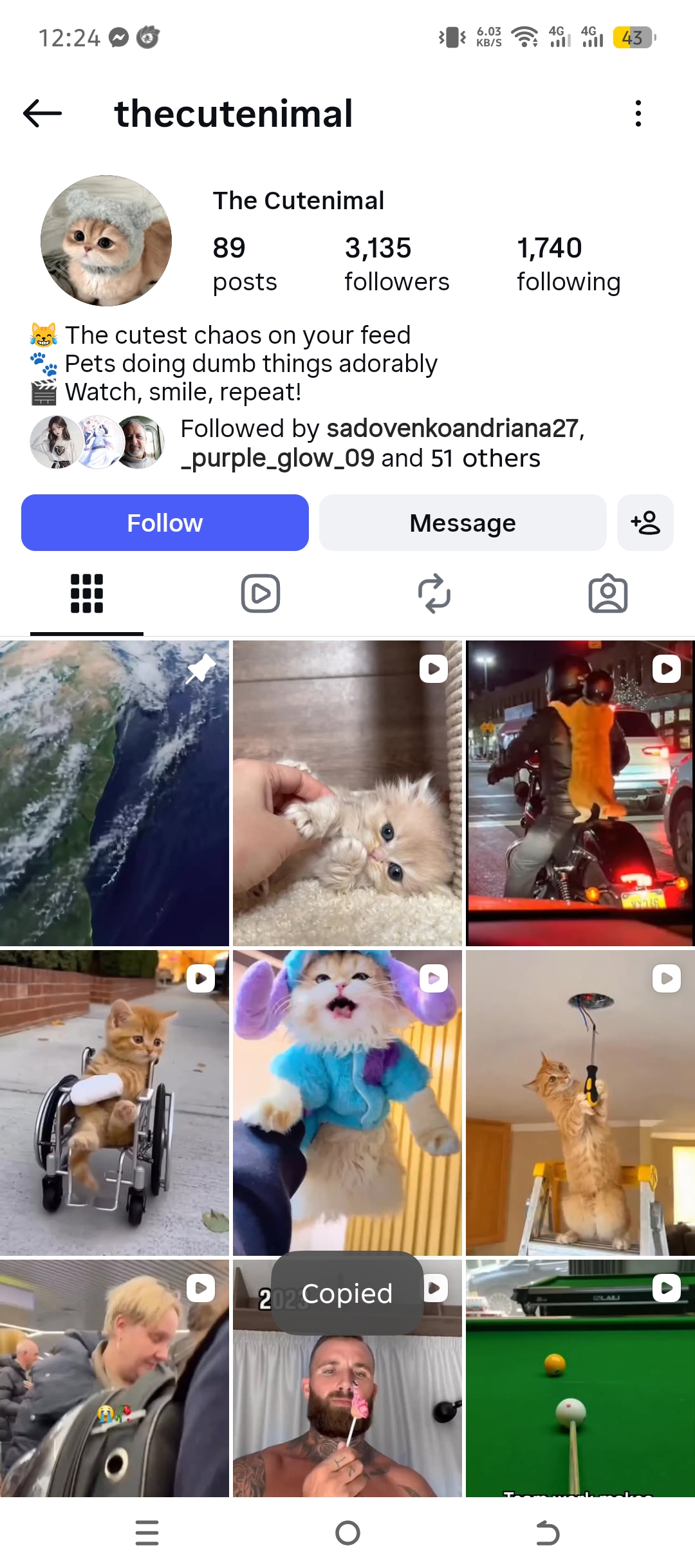Viewport: 695px width, 1568px height.
Task: Open the pinned Earth from space post
Action: 115,793
